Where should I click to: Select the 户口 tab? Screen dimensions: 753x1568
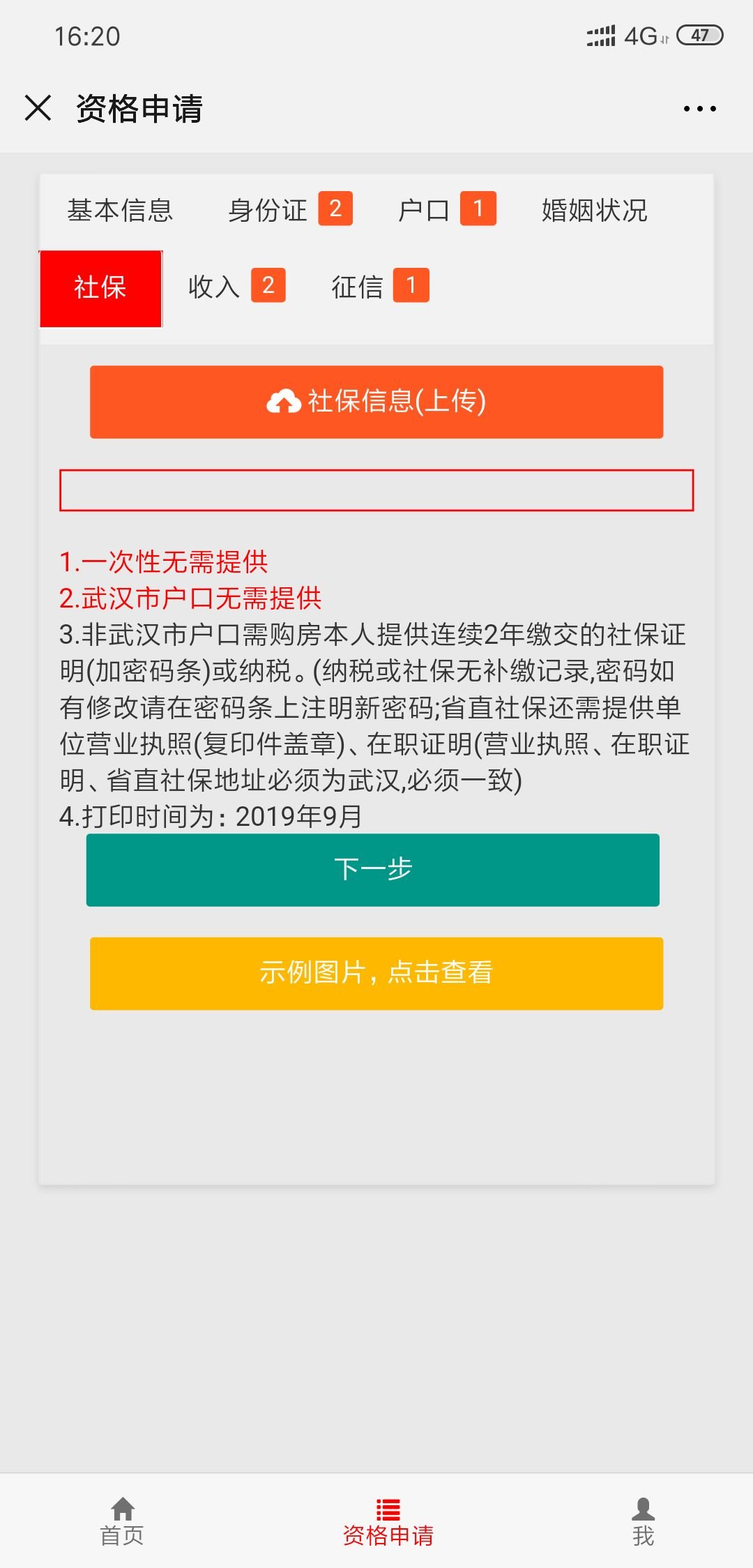(x=446, y=209)
